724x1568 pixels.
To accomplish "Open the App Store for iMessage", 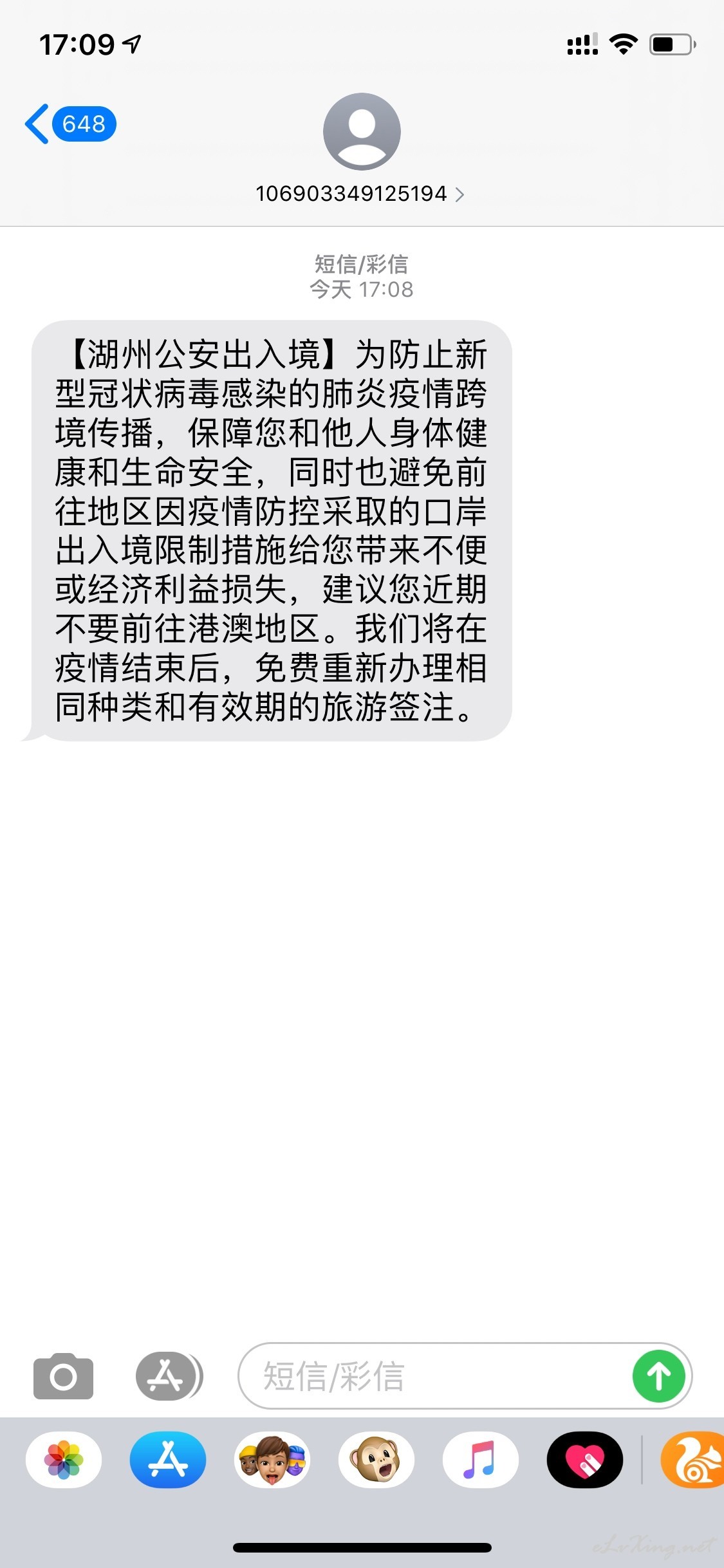I will click(x=168, y=1460).
